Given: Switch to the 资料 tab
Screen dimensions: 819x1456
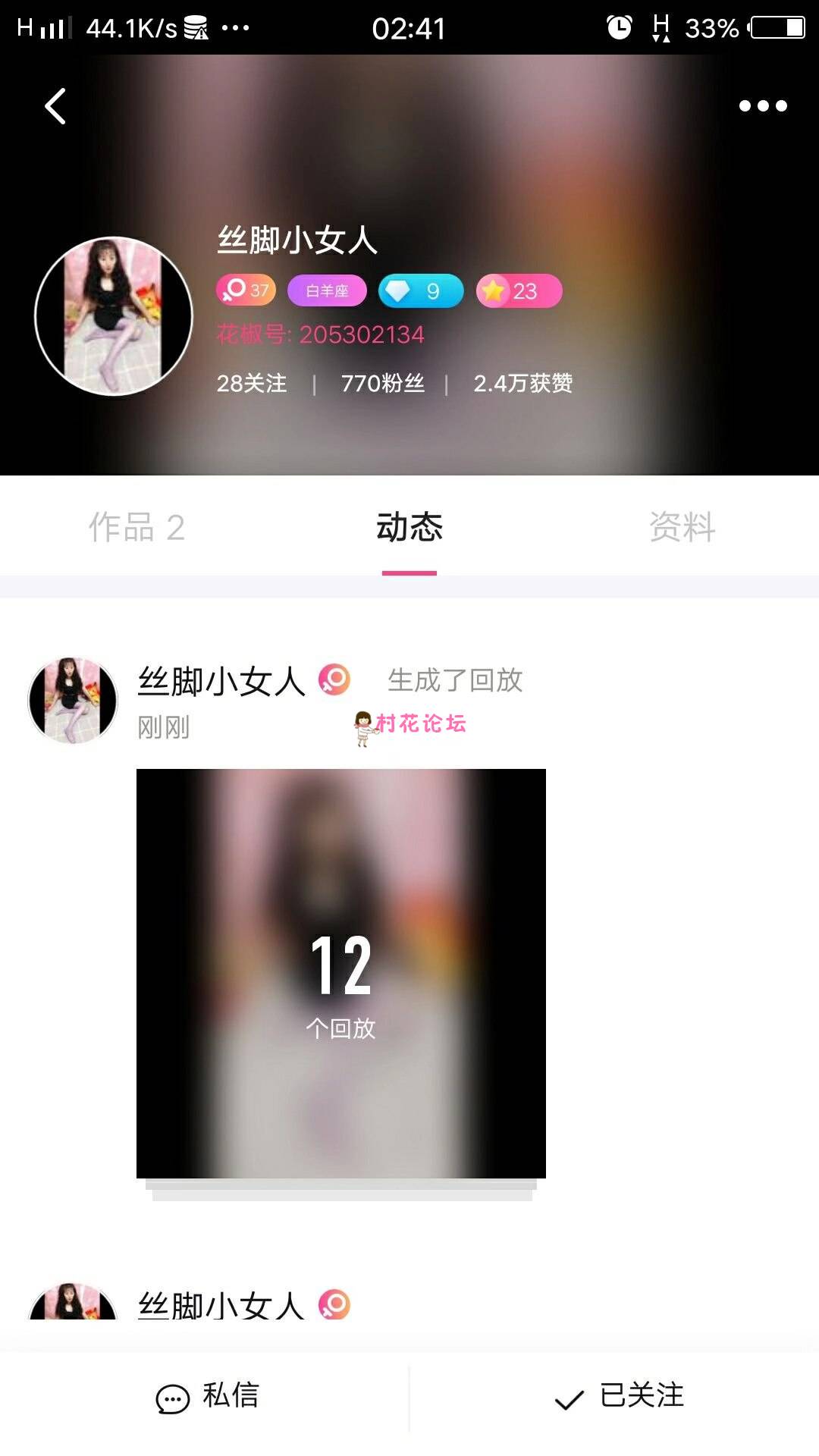Looking at the screenshot, I should 682,527.
